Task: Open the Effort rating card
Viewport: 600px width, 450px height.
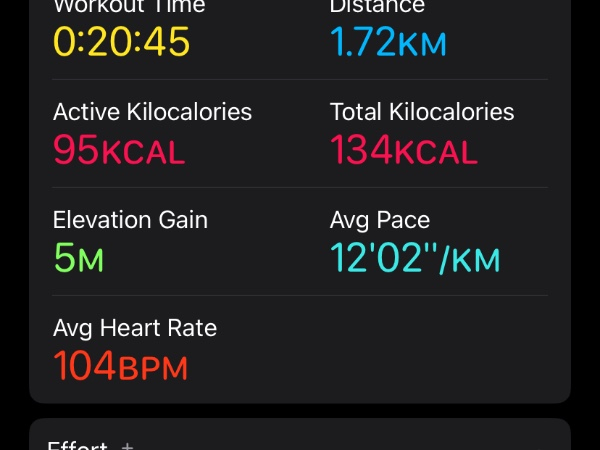Action: pyautogui.click(x=298, y=437)
